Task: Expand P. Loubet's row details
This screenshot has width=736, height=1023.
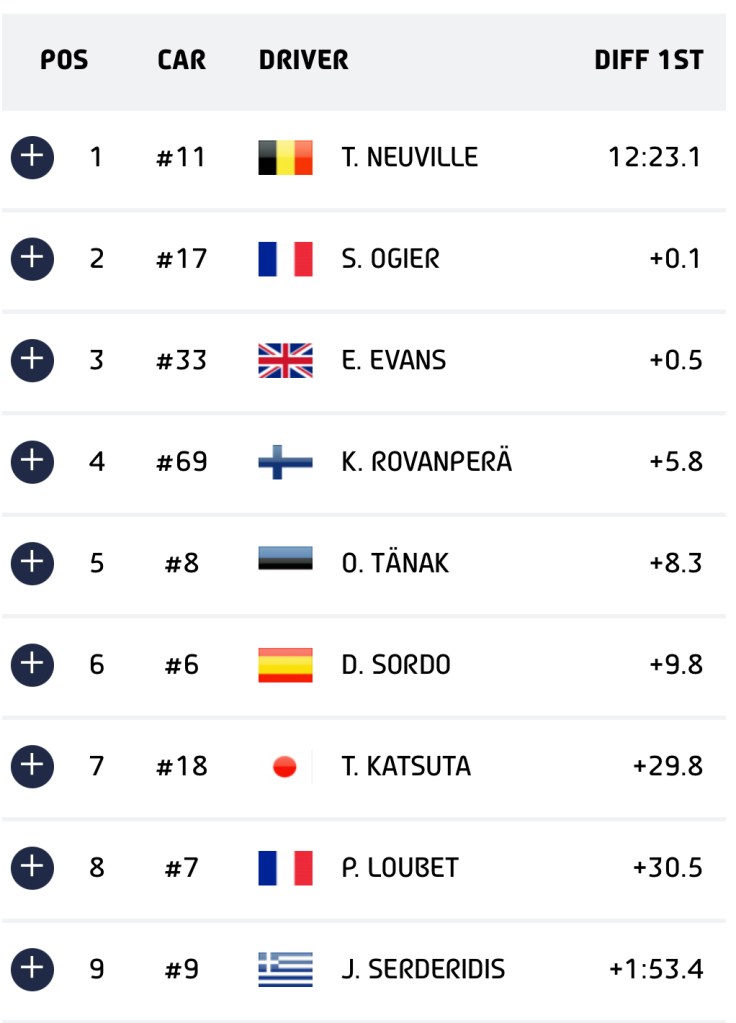Action: (x=32, y=867)
